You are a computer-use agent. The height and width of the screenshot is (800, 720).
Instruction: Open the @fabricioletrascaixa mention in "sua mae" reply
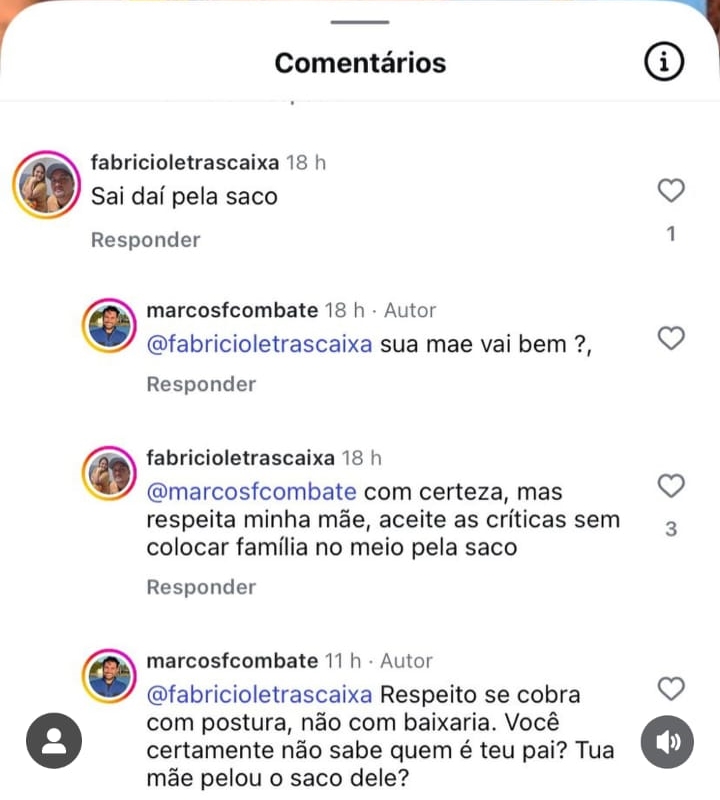pos(260,345)
